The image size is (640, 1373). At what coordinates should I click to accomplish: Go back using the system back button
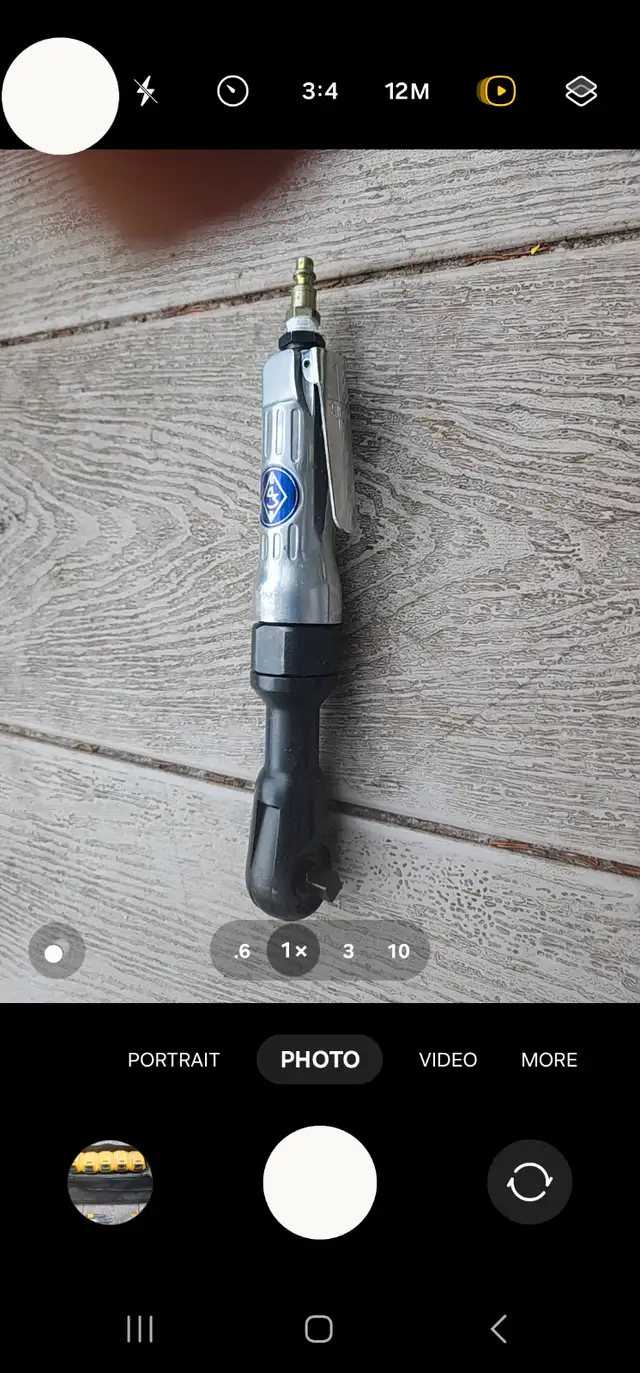(x=499, y=1329)
